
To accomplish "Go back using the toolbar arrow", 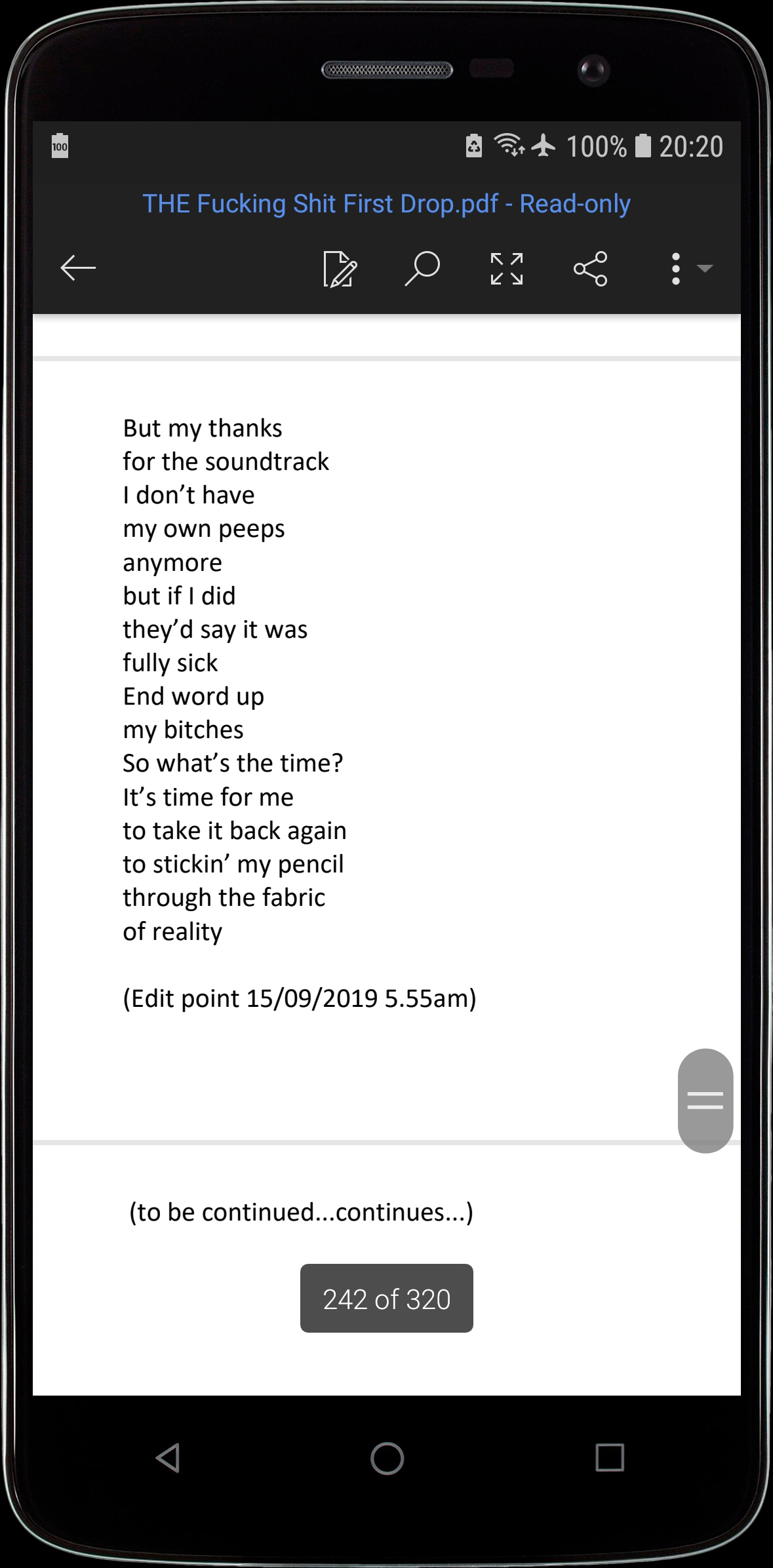I will tap(78, 268).
